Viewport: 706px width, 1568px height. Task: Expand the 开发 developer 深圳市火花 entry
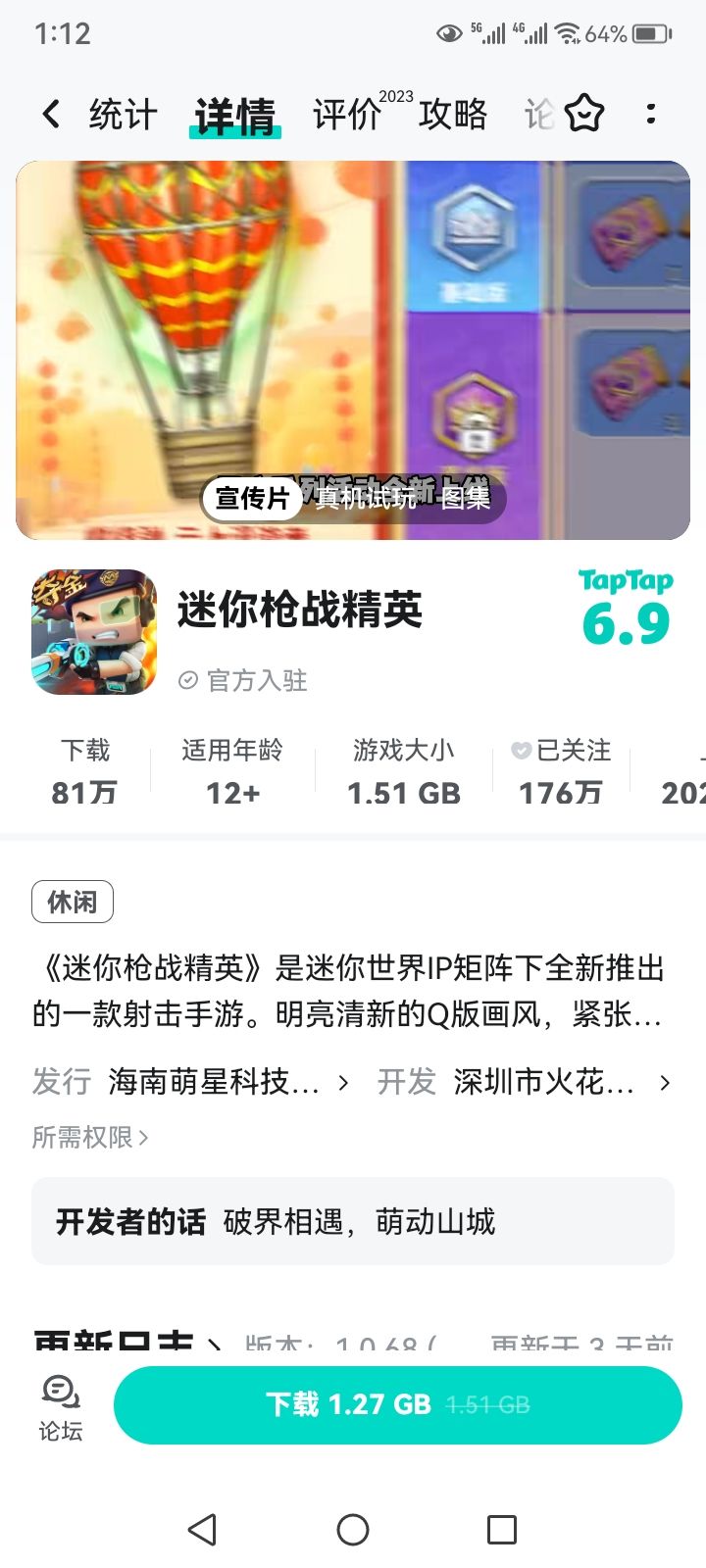pyautogui.click(x=544, y=1082)
